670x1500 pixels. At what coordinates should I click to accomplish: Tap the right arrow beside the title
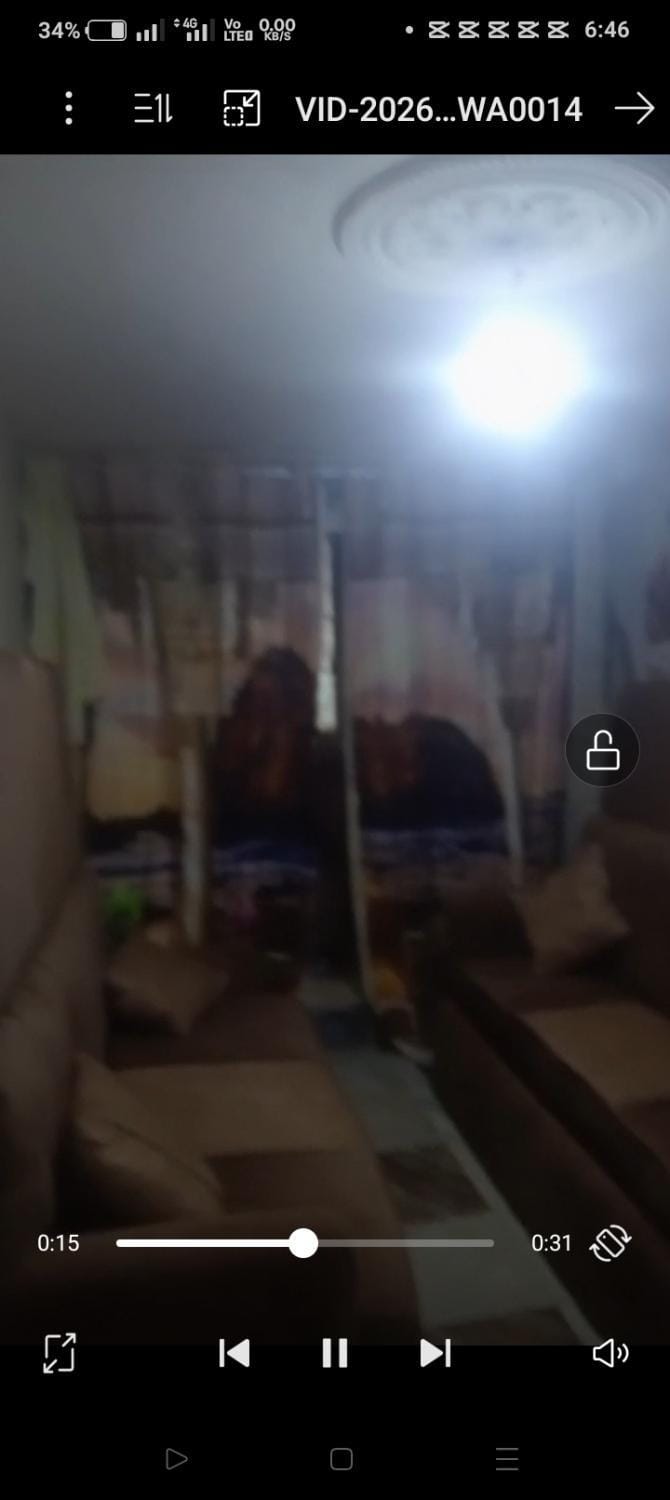634,108
